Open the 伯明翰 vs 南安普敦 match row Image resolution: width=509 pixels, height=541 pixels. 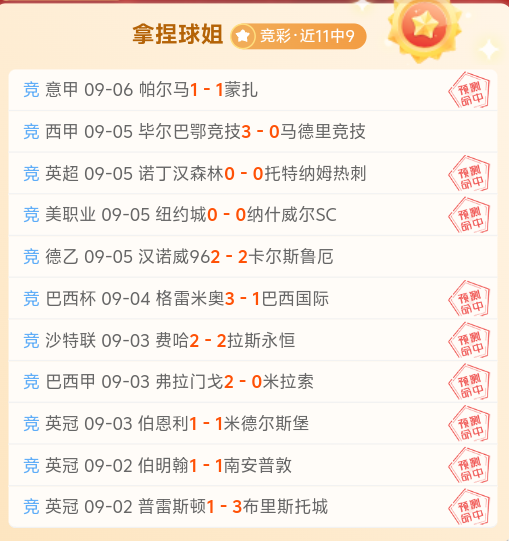pos(253,465)
